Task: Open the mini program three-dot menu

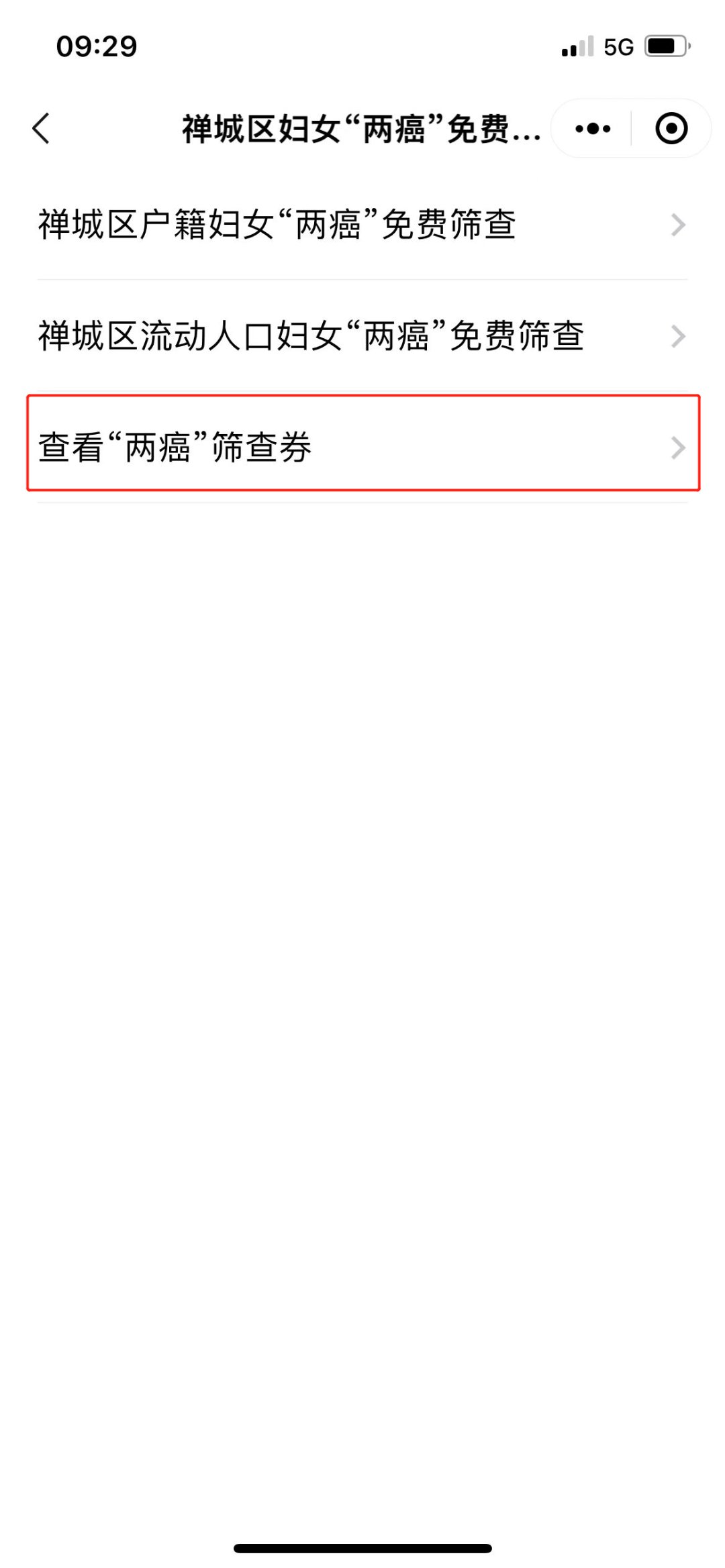Action: pos(593,128)
